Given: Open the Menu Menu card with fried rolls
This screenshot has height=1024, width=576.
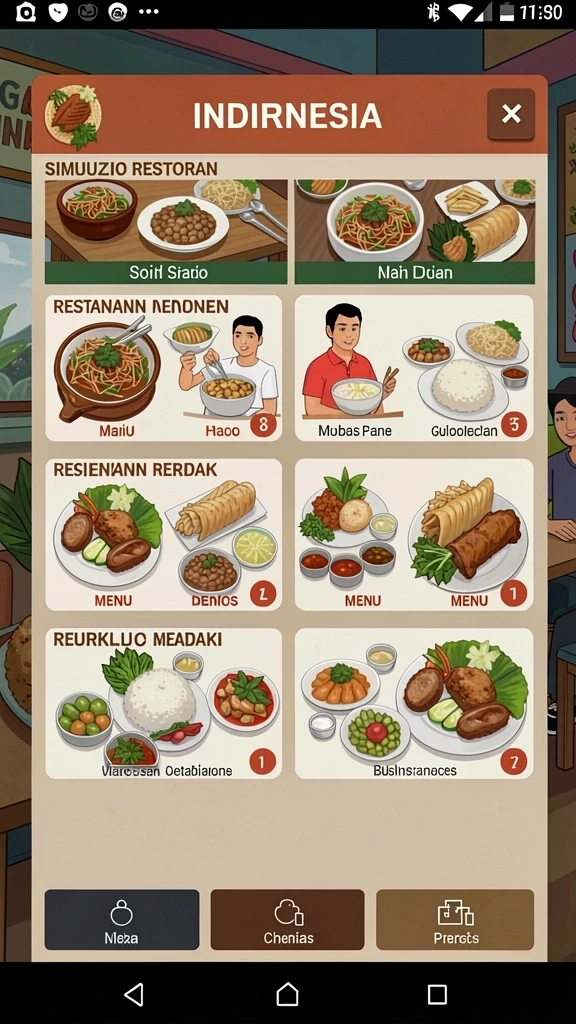Looking at the screenshot, I should [x=414, y=535].
